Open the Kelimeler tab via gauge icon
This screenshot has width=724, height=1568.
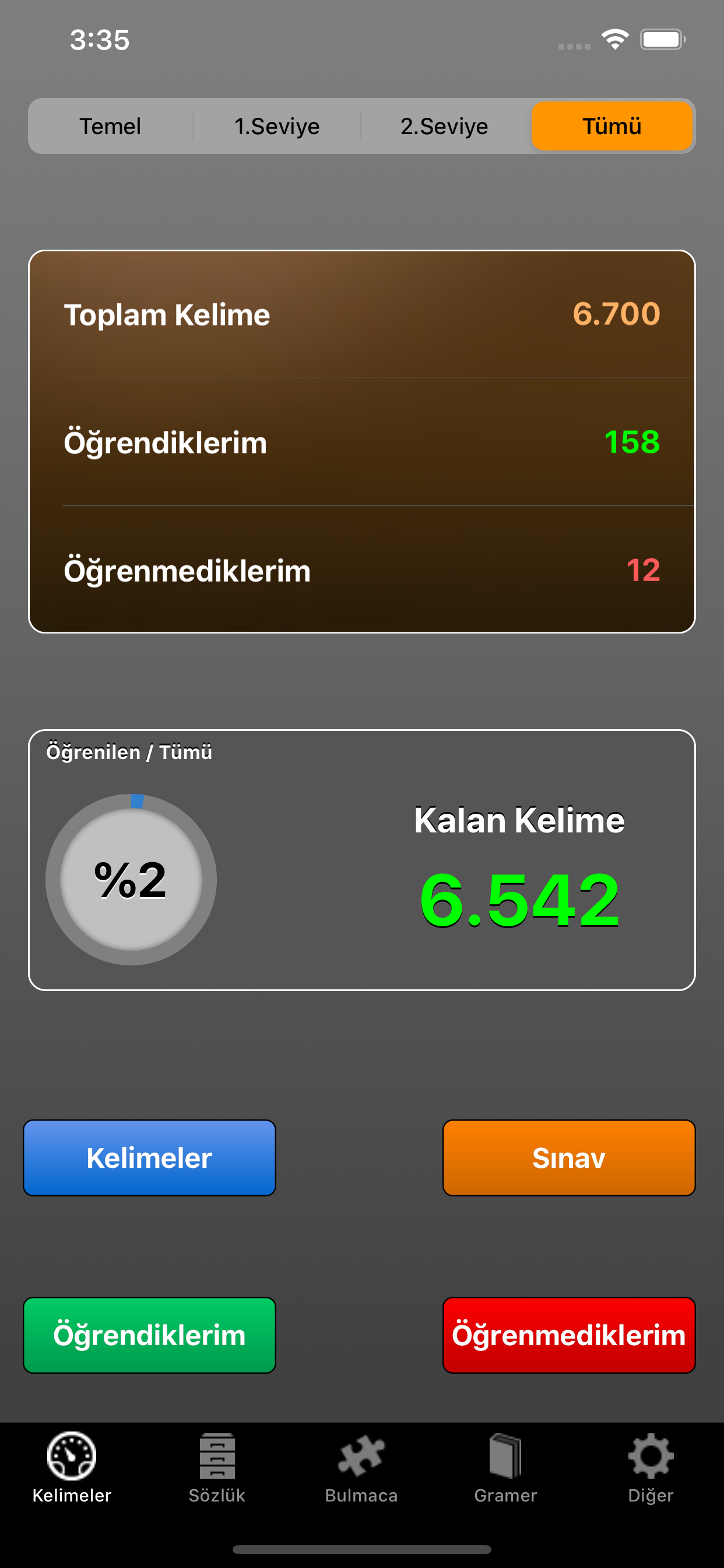click(72, 1456)
